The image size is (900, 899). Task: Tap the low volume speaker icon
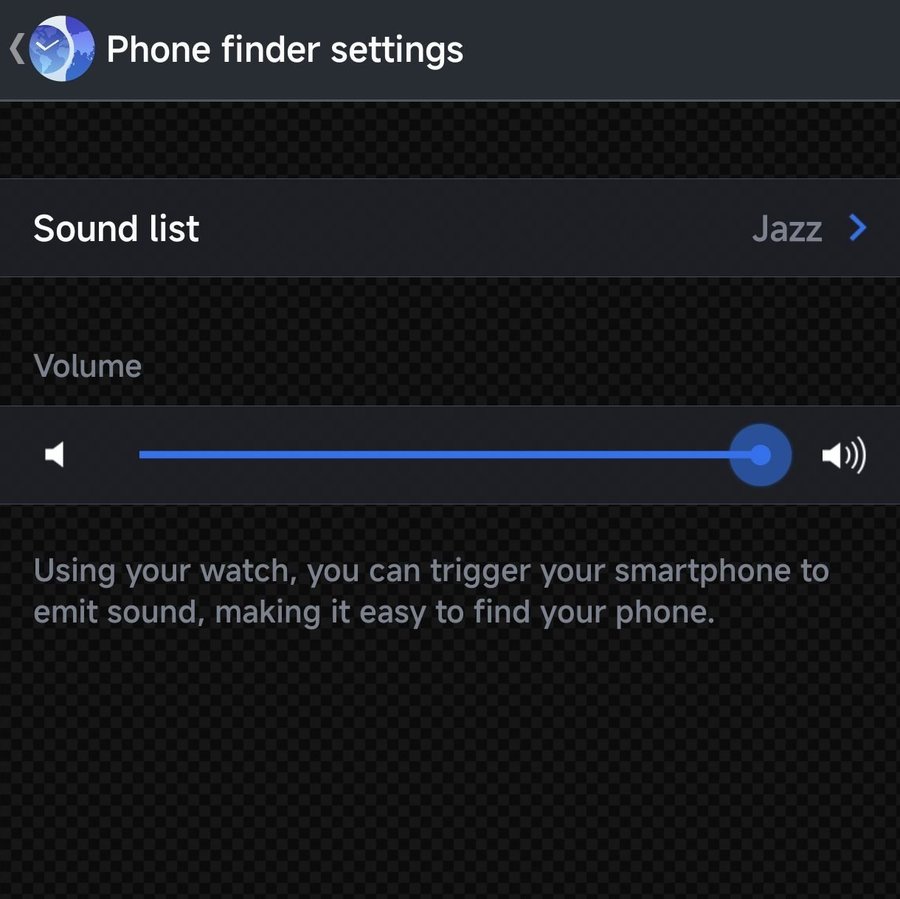coord(55,456)
